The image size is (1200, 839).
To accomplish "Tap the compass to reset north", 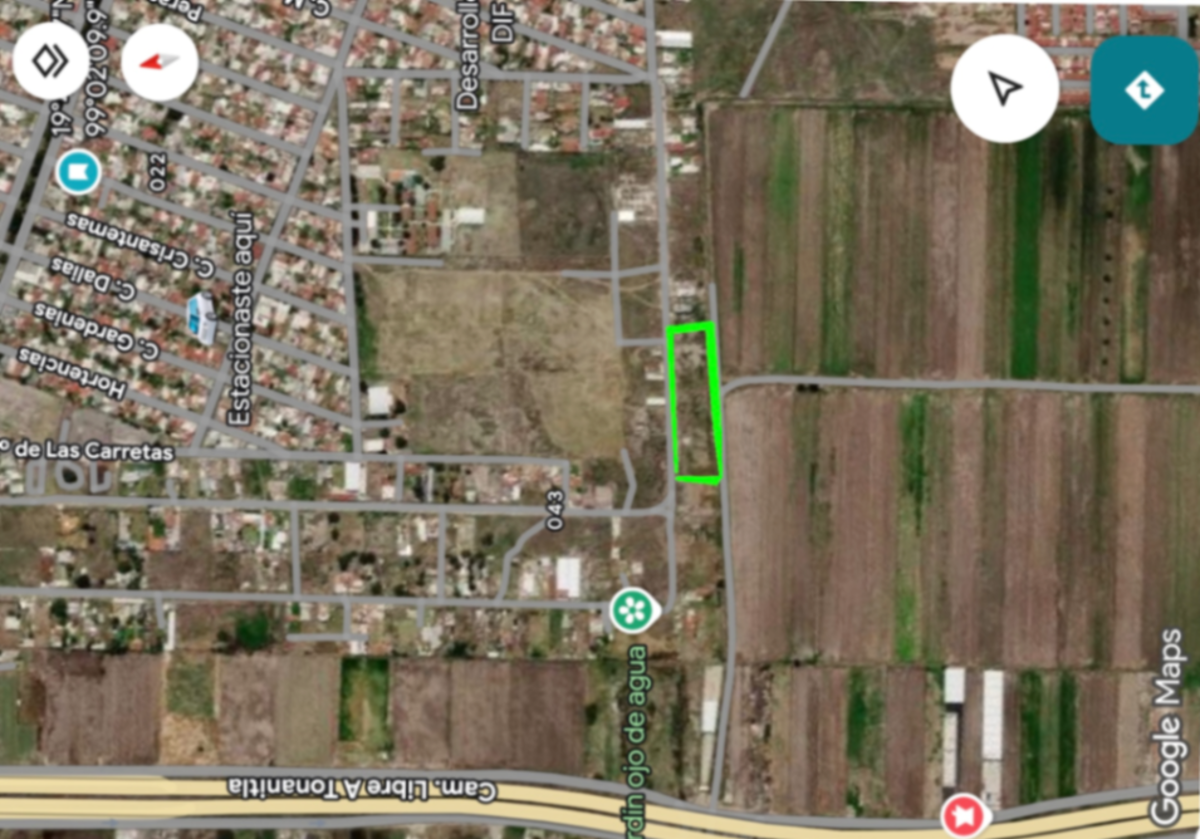I will pyautogui.click(x=160, y=62).
